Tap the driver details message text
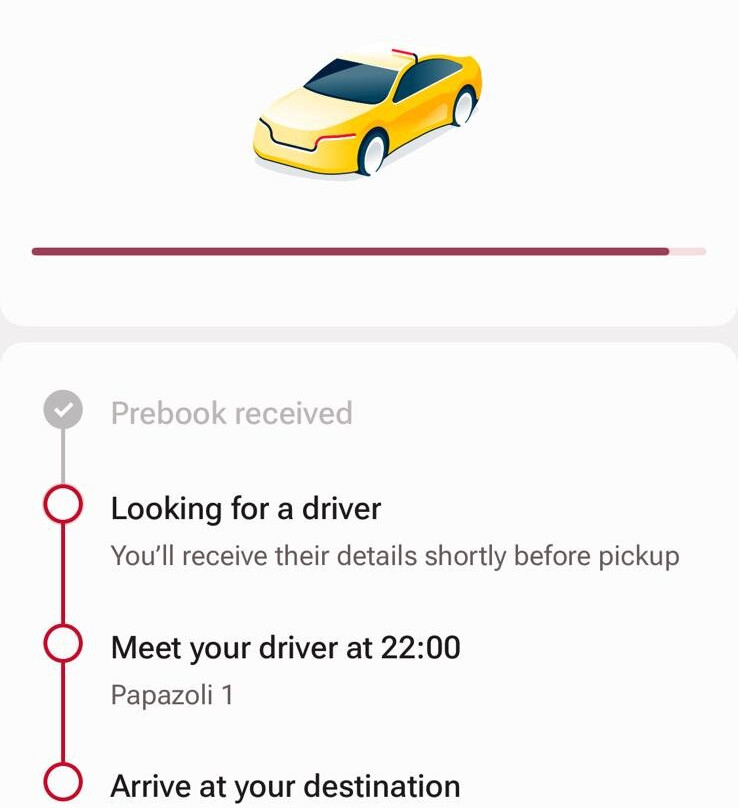This screenshot has height=808, width=738. point(396,556)
